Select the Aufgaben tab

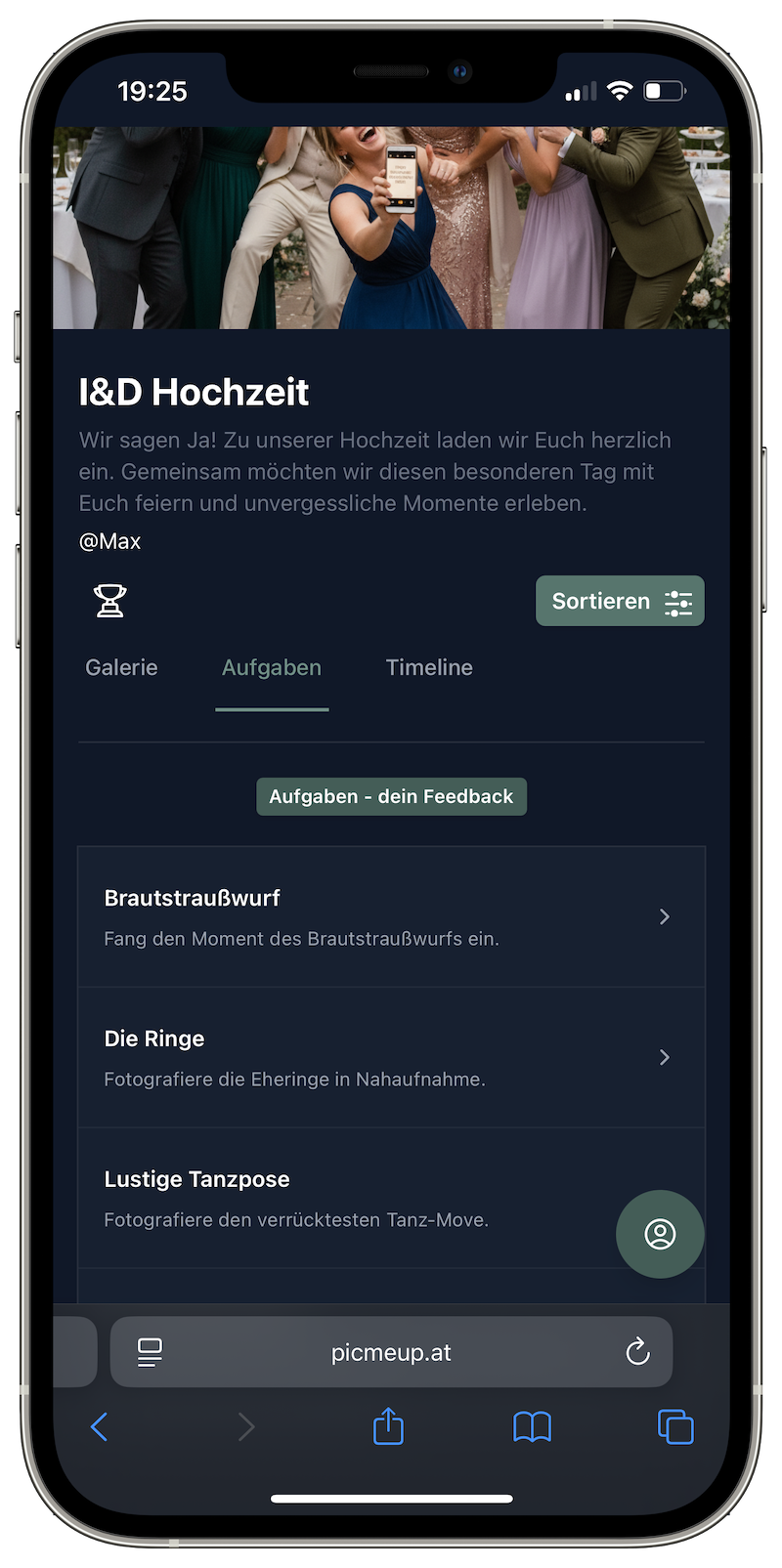click(x=272, y=668)
